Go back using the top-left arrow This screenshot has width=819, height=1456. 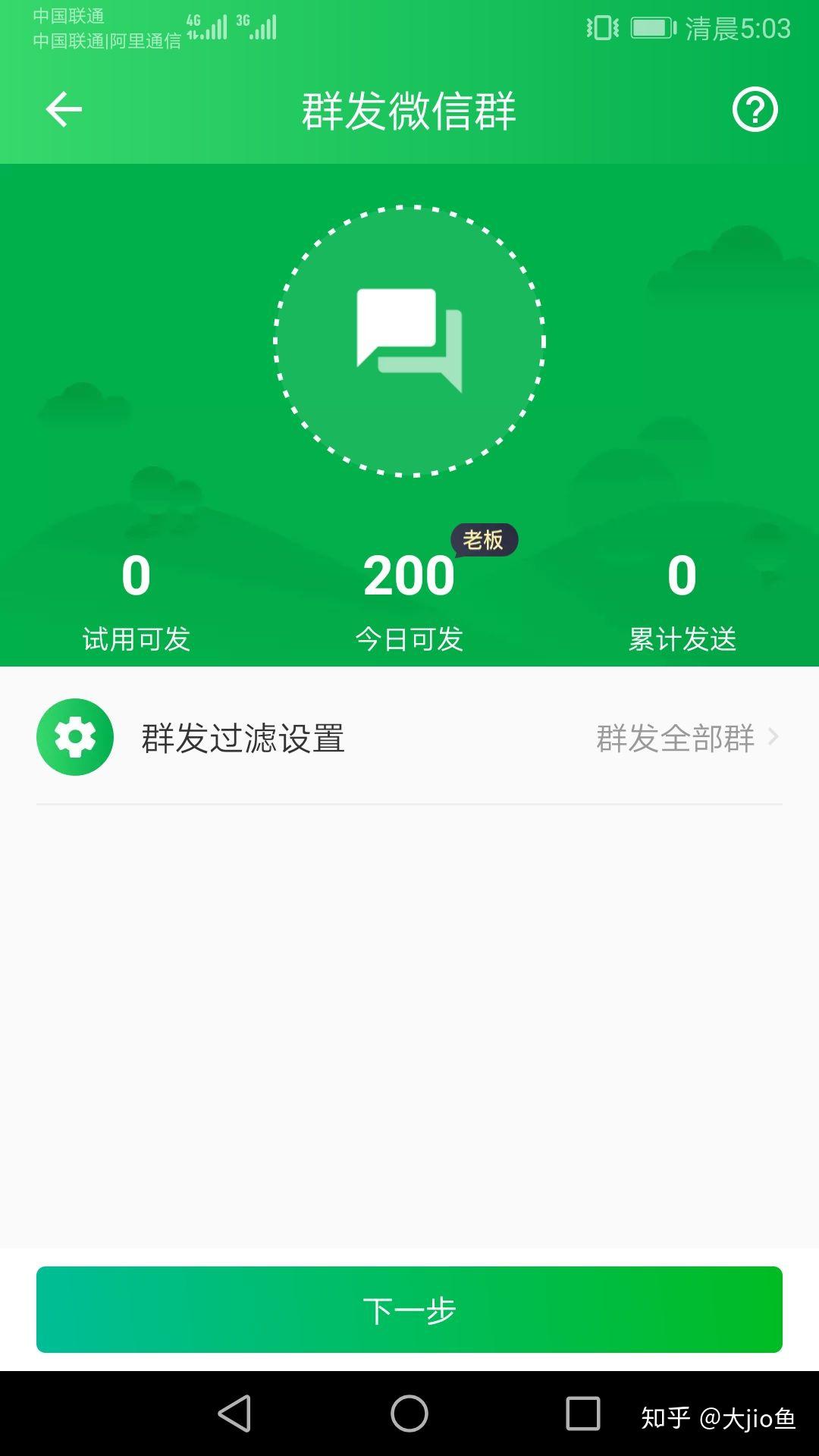pos(64,110)
